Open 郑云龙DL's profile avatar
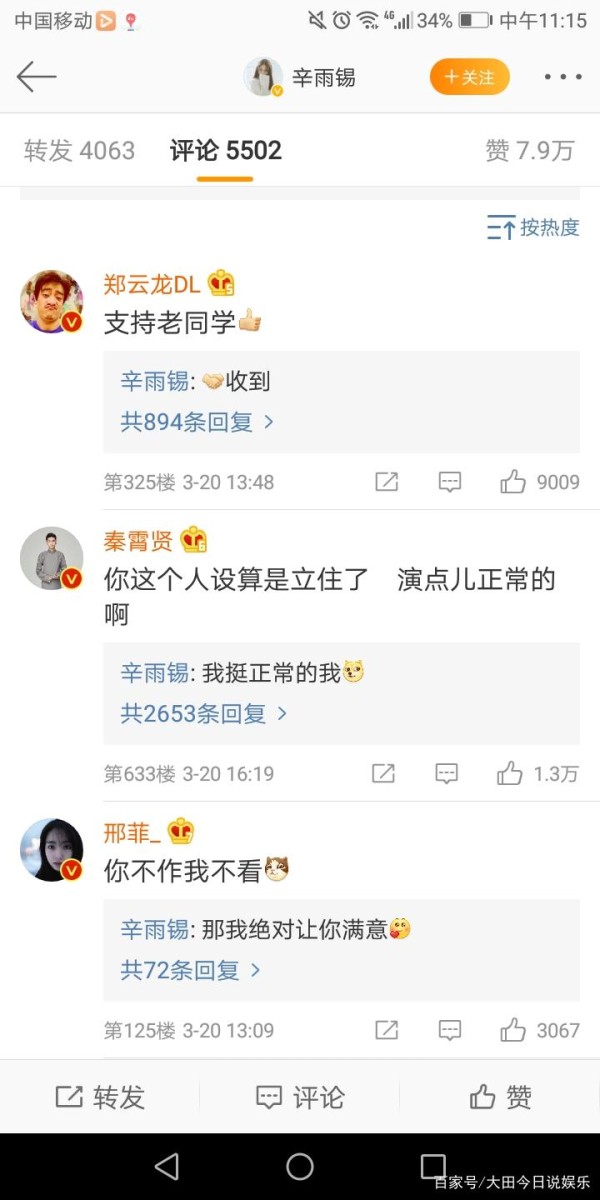600x1200 pixels. click(x=52, y=301)
